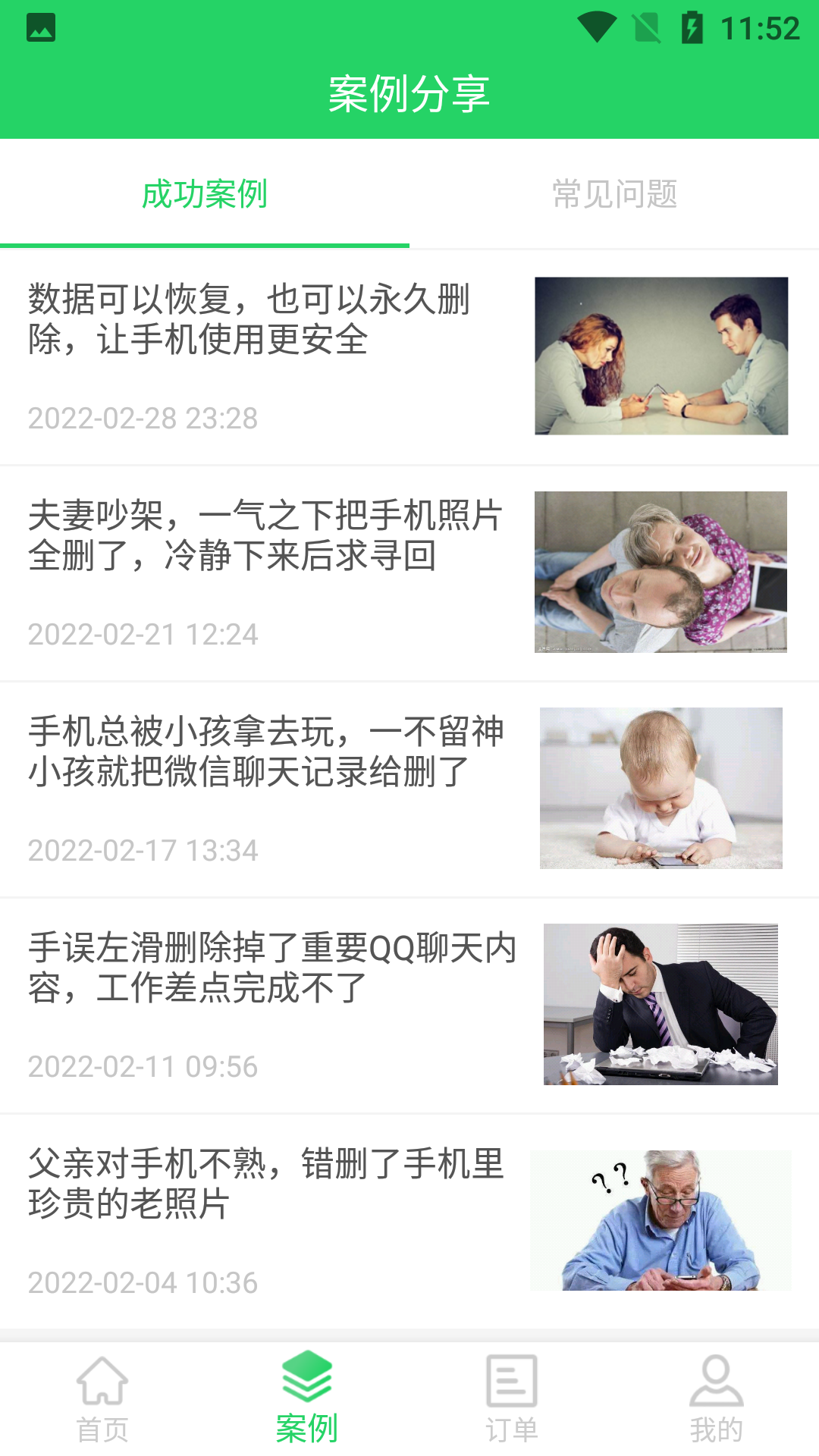819x1456 pixels.
Task: Switch to the 常见问题 tab
Action: pyautogui.click(x=614, y=194)
